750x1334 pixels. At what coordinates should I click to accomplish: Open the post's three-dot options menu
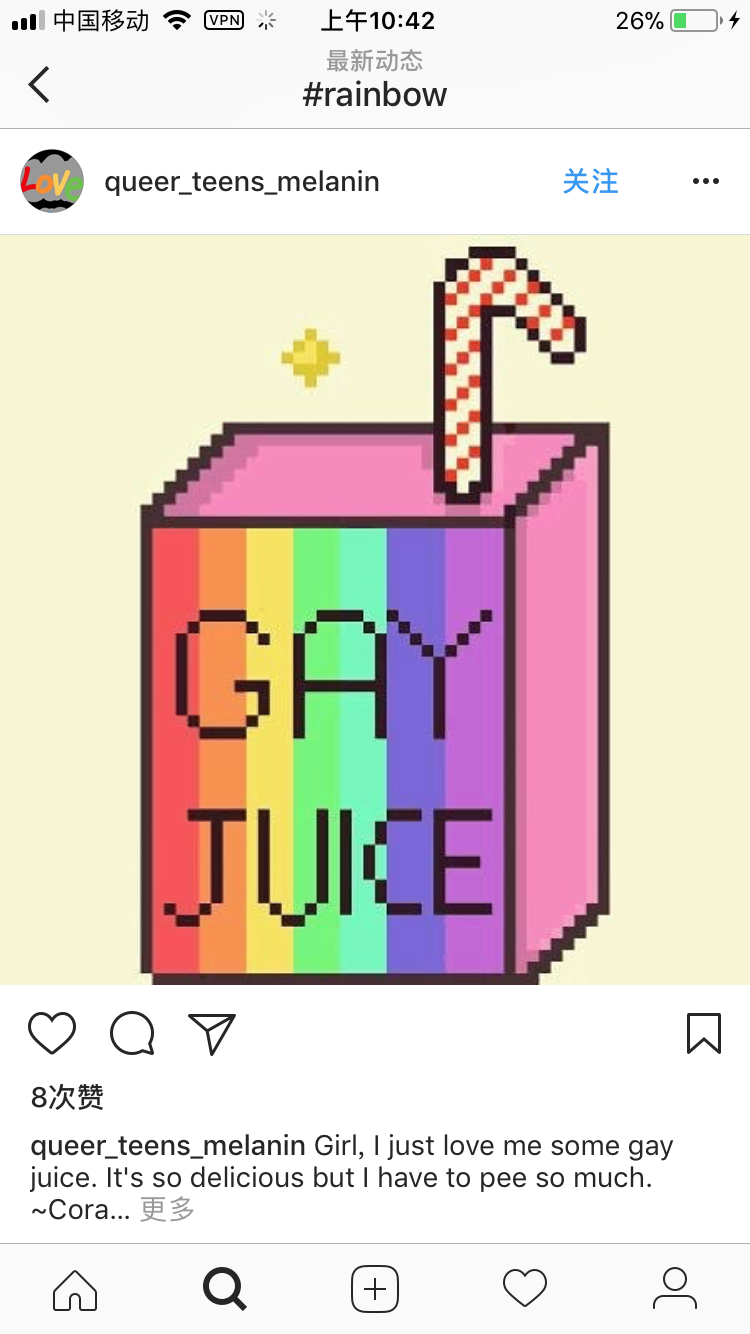click(x=705, y=182)
